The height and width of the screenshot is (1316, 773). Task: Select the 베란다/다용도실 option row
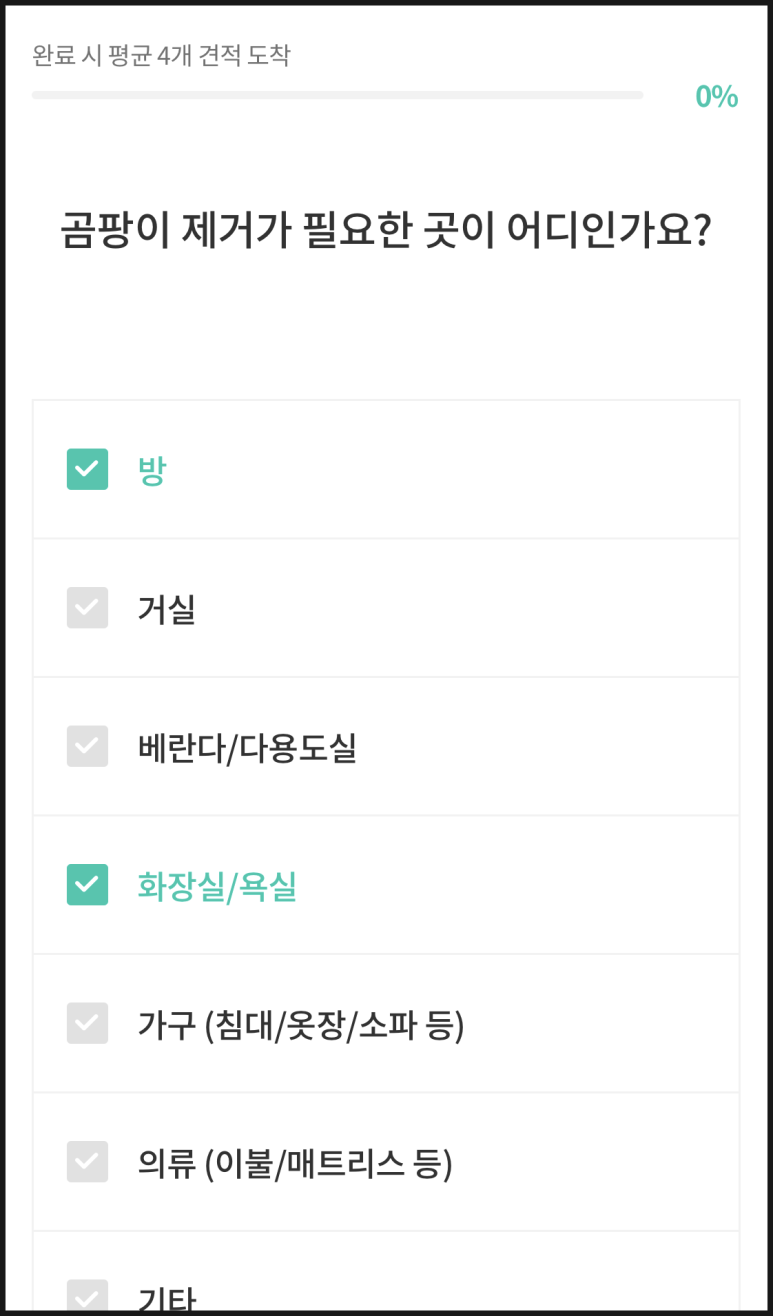(x=386, y=746)
